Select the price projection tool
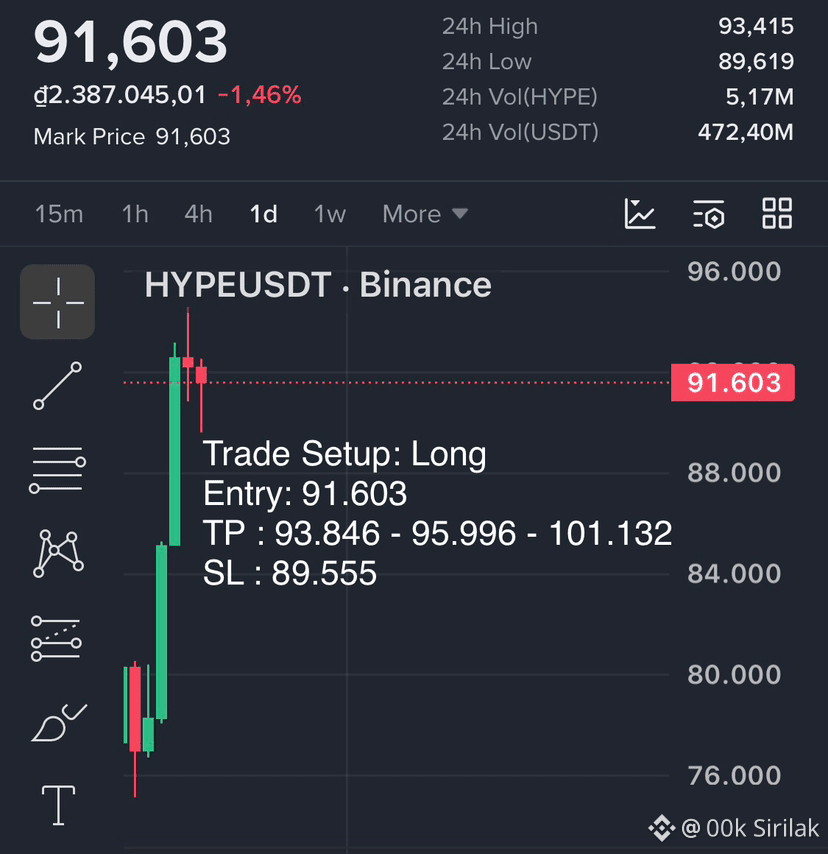Viewport: 828px width, 854px height. (56, 638)
